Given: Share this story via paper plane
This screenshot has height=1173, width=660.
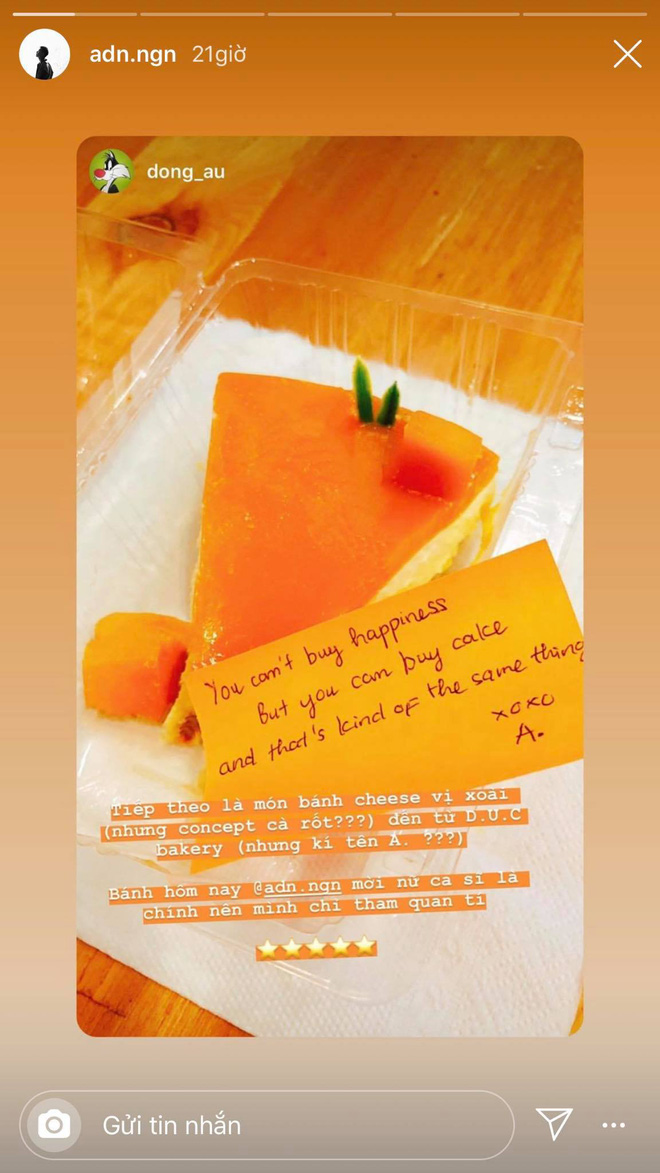Looking at the screenshot, I should coord(554,1124).
